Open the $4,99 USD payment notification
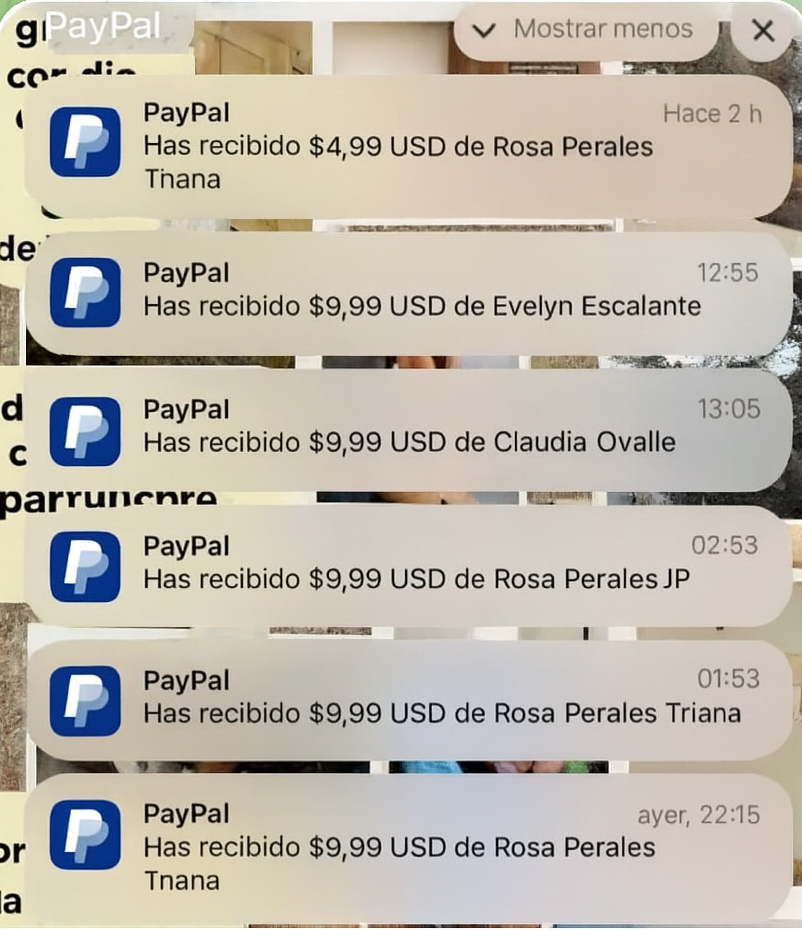Viewport: 802px width, 930px height. click(400, 145)
